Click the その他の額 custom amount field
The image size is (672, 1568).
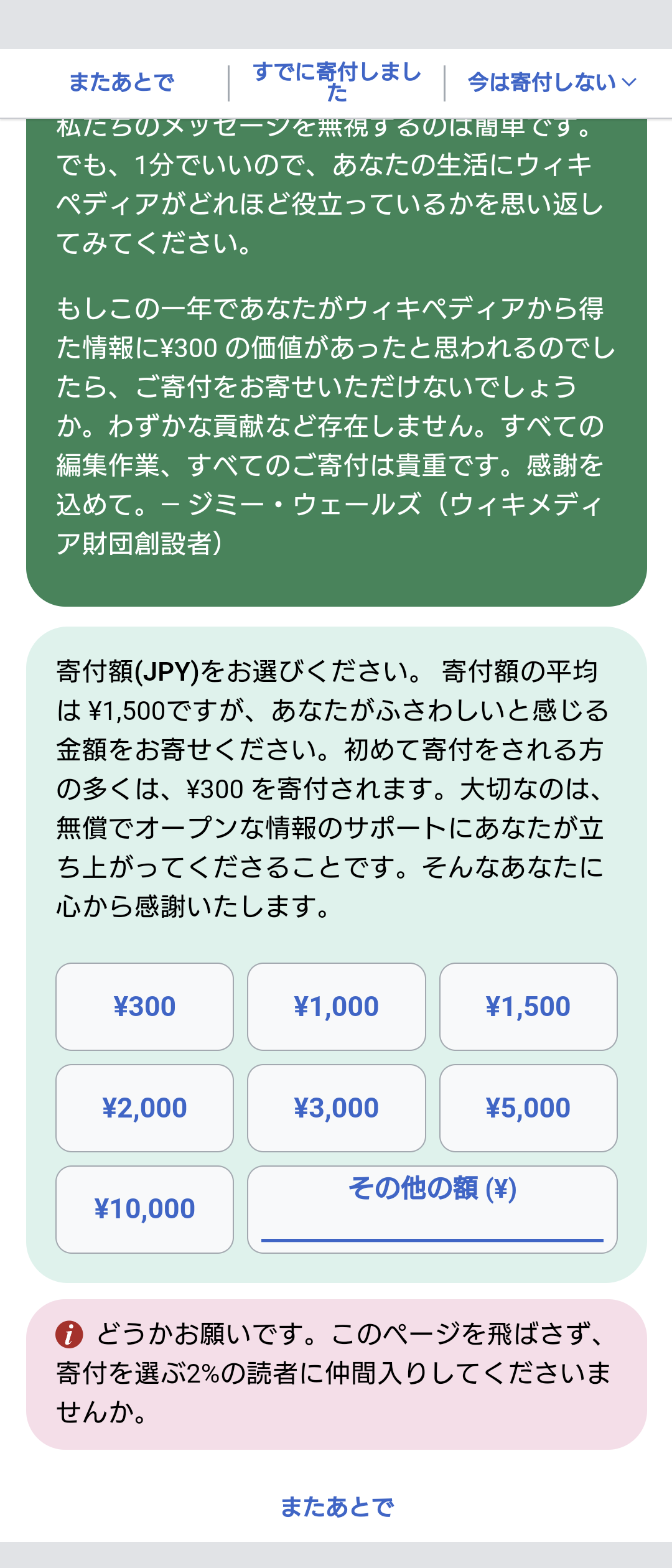pyautogui.click(x=432, y=1208)
